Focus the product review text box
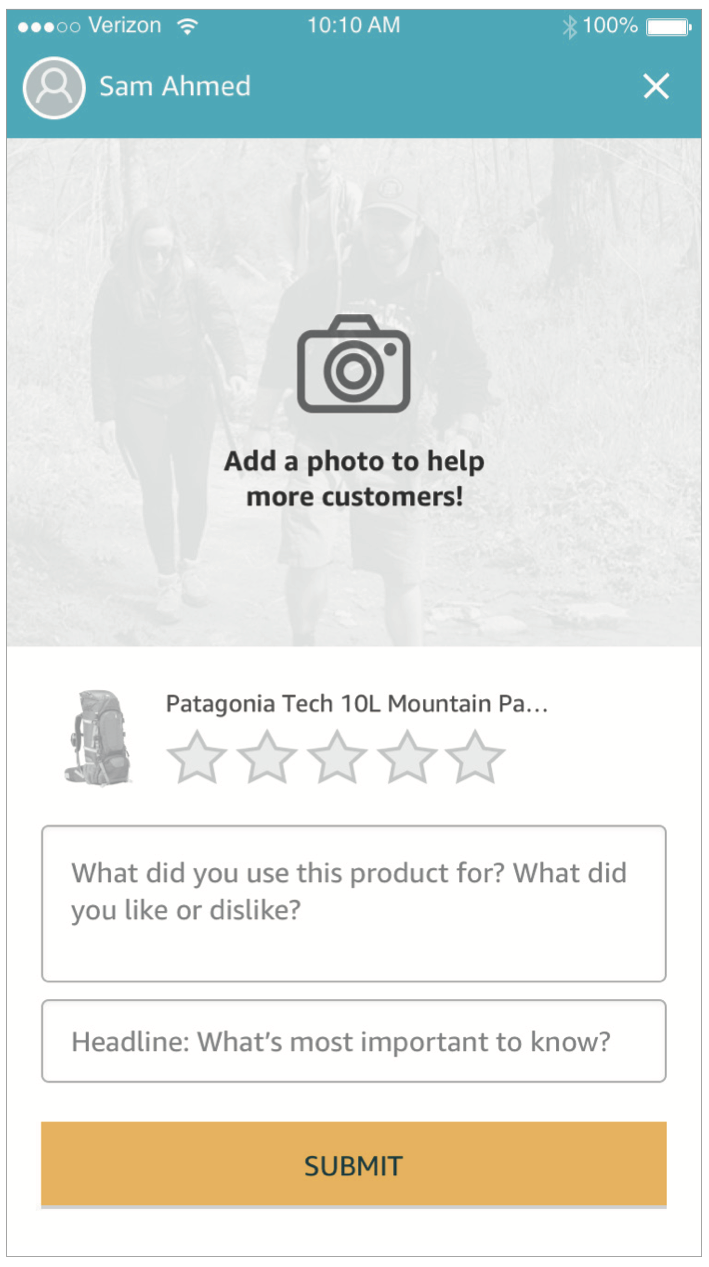Image resolution: width=709 pixels, height=1267 pixels. pyautogui.click(x=353, y=903)
